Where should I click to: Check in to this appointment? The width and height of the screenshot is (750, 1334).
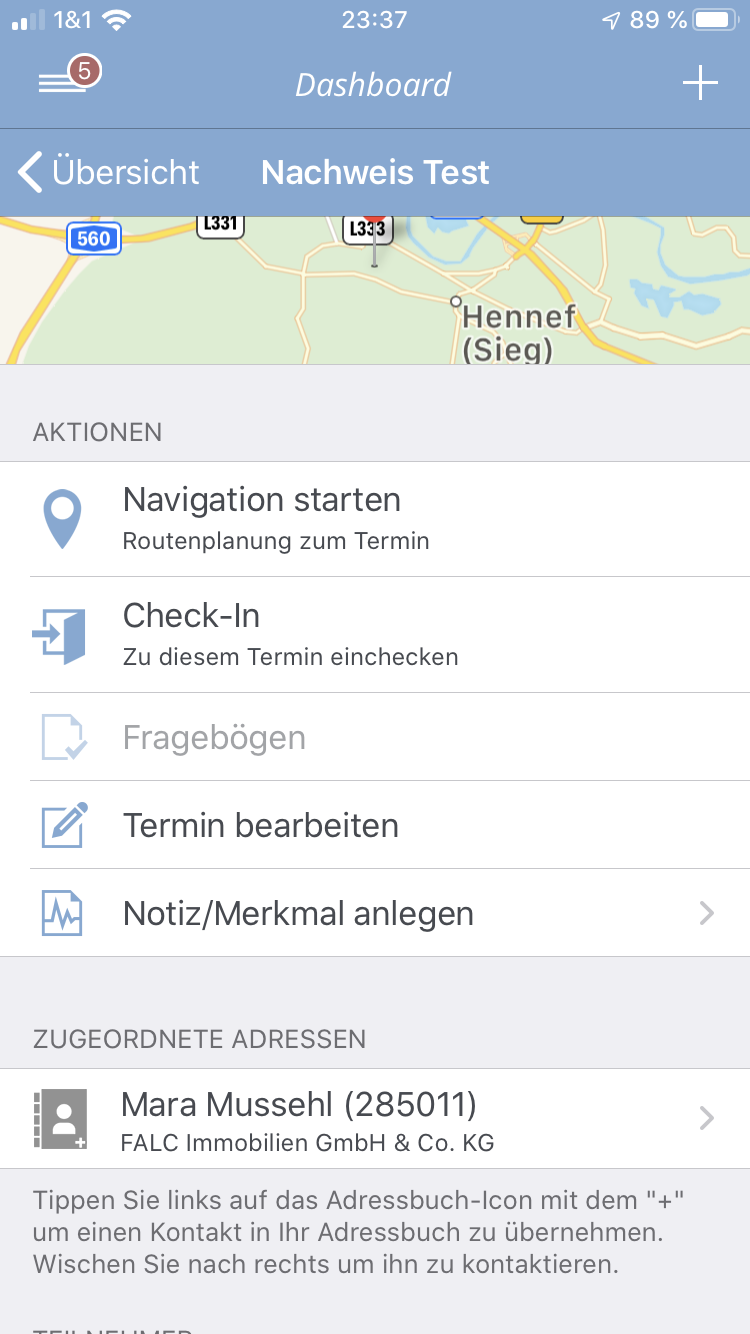coord(375,634)
